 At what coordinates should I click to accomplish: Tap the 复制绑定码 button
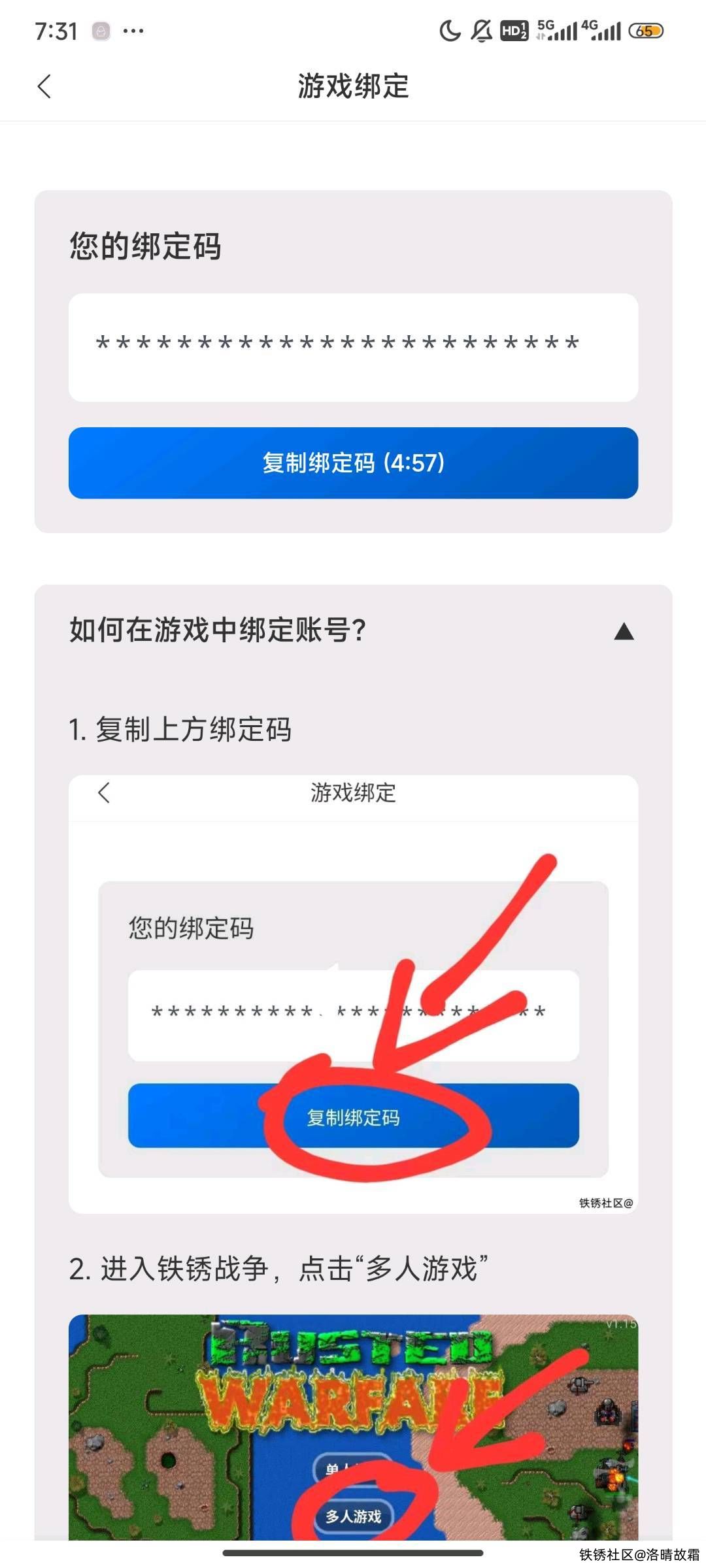pyautogui.click(x=353, y=463)
